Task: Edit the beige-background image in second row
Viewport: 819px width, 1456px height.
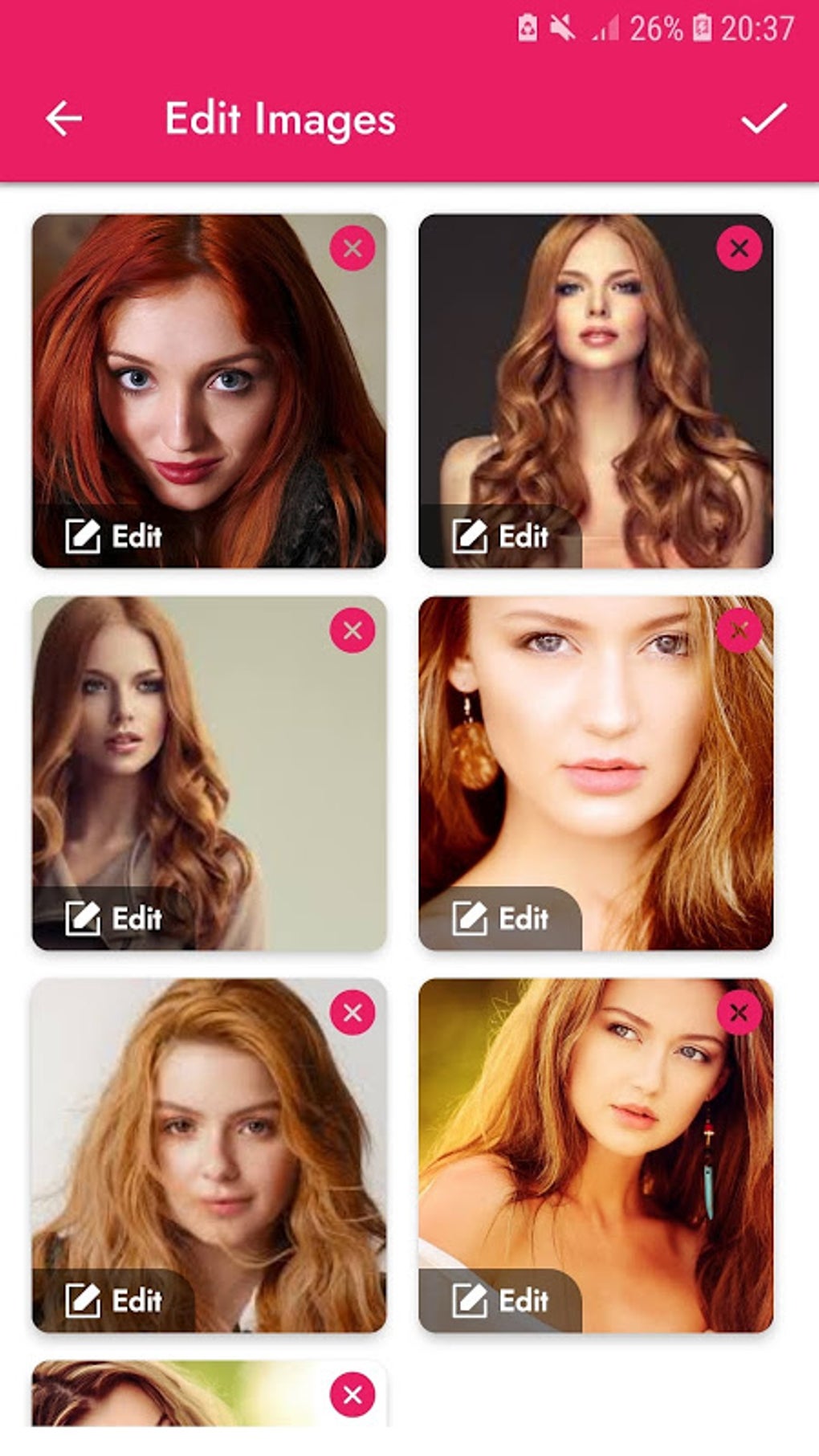Action: pos(113,918)
